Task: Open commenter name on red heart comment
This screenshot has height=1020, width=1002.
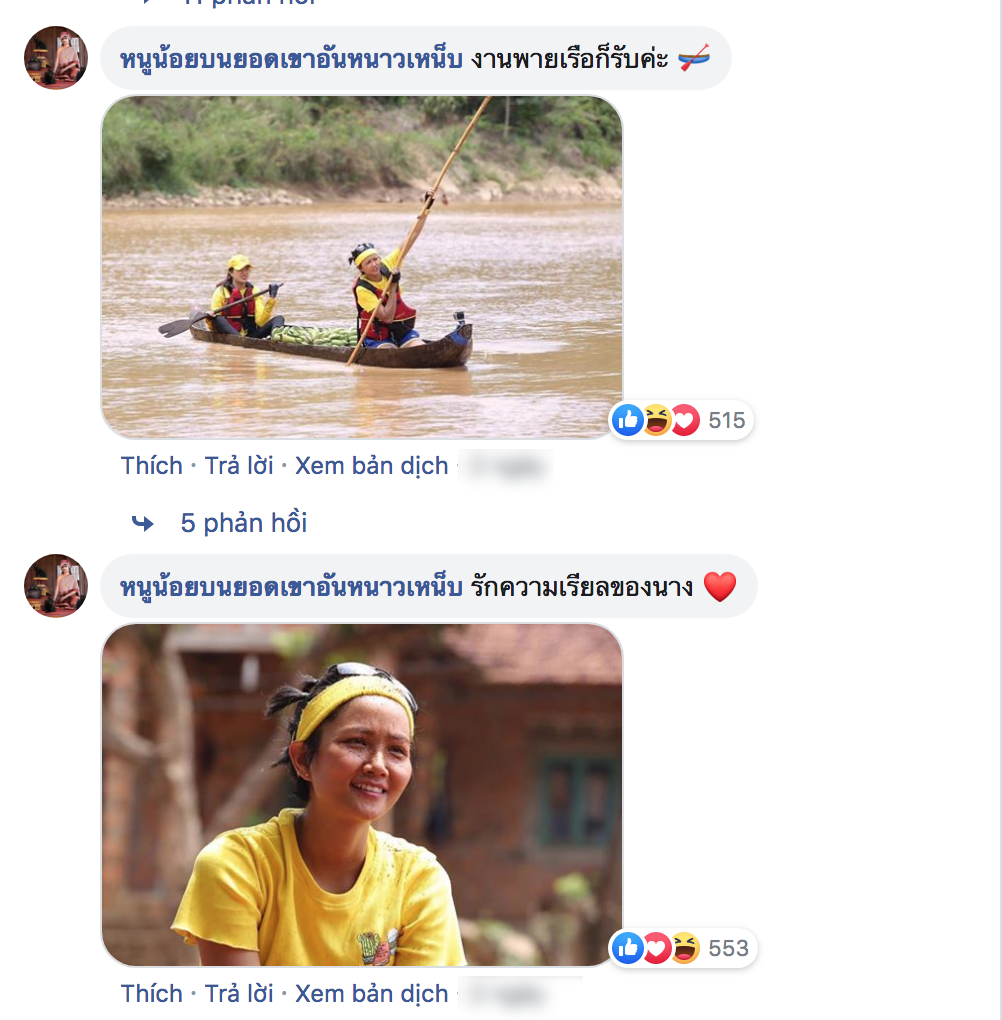Action: [291, 587]
